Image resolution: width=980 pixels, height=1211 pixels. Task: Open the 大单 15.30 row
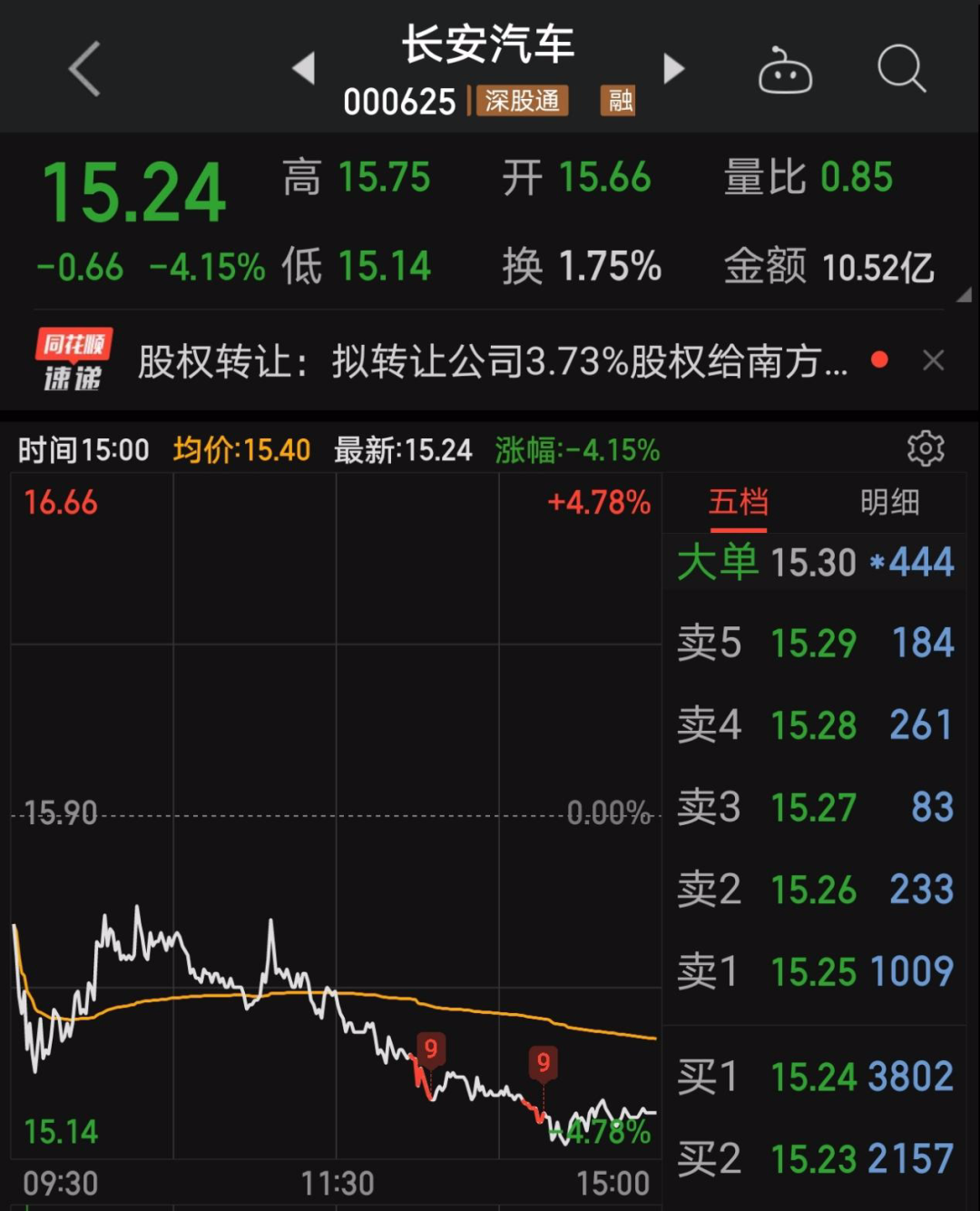pos(814,563)
